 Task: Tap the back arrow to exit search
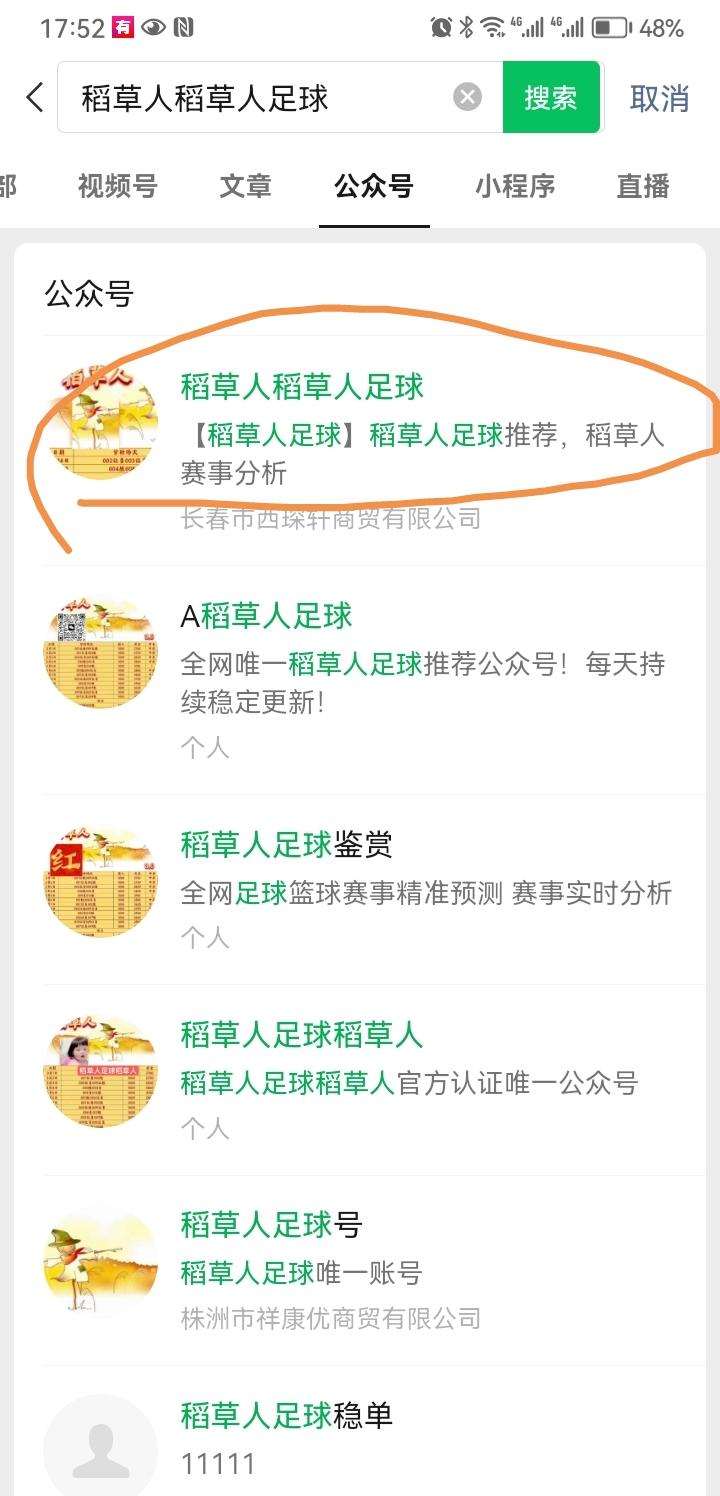(x=32, y=97)
